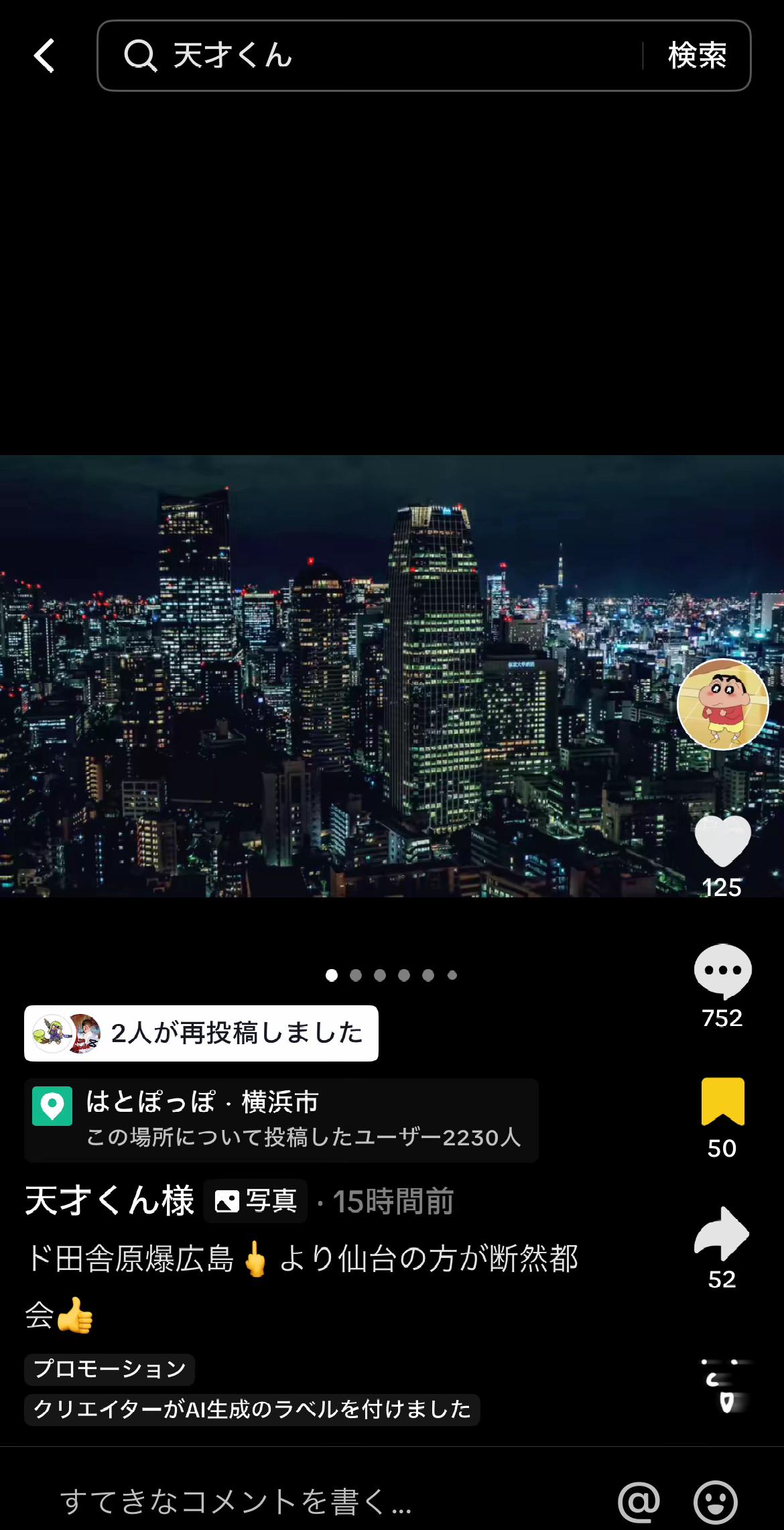Open the creator's Shin-chan profile avatar

722,704
